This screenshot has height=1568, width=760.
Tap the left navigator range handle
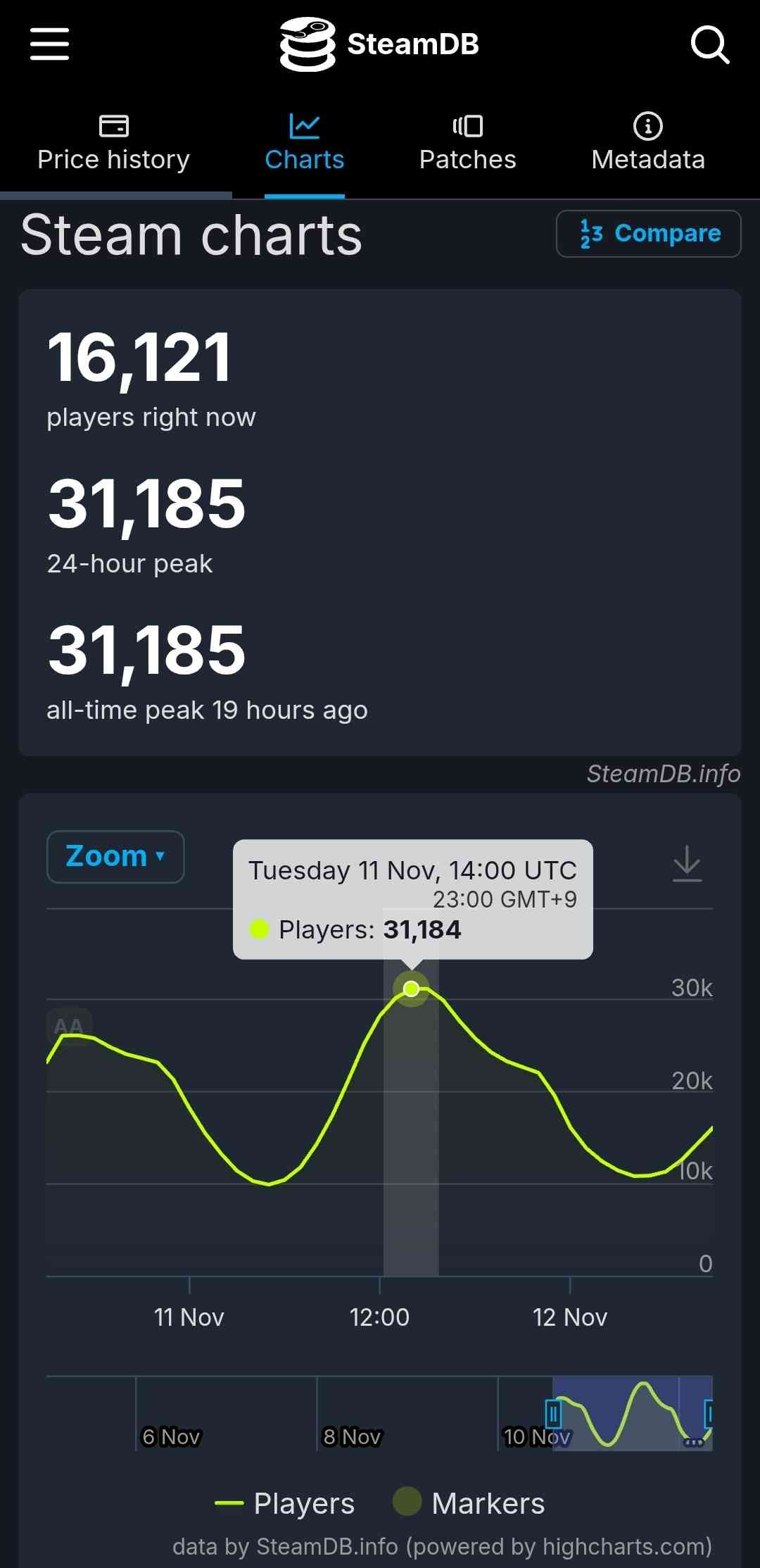[553, 1412]
